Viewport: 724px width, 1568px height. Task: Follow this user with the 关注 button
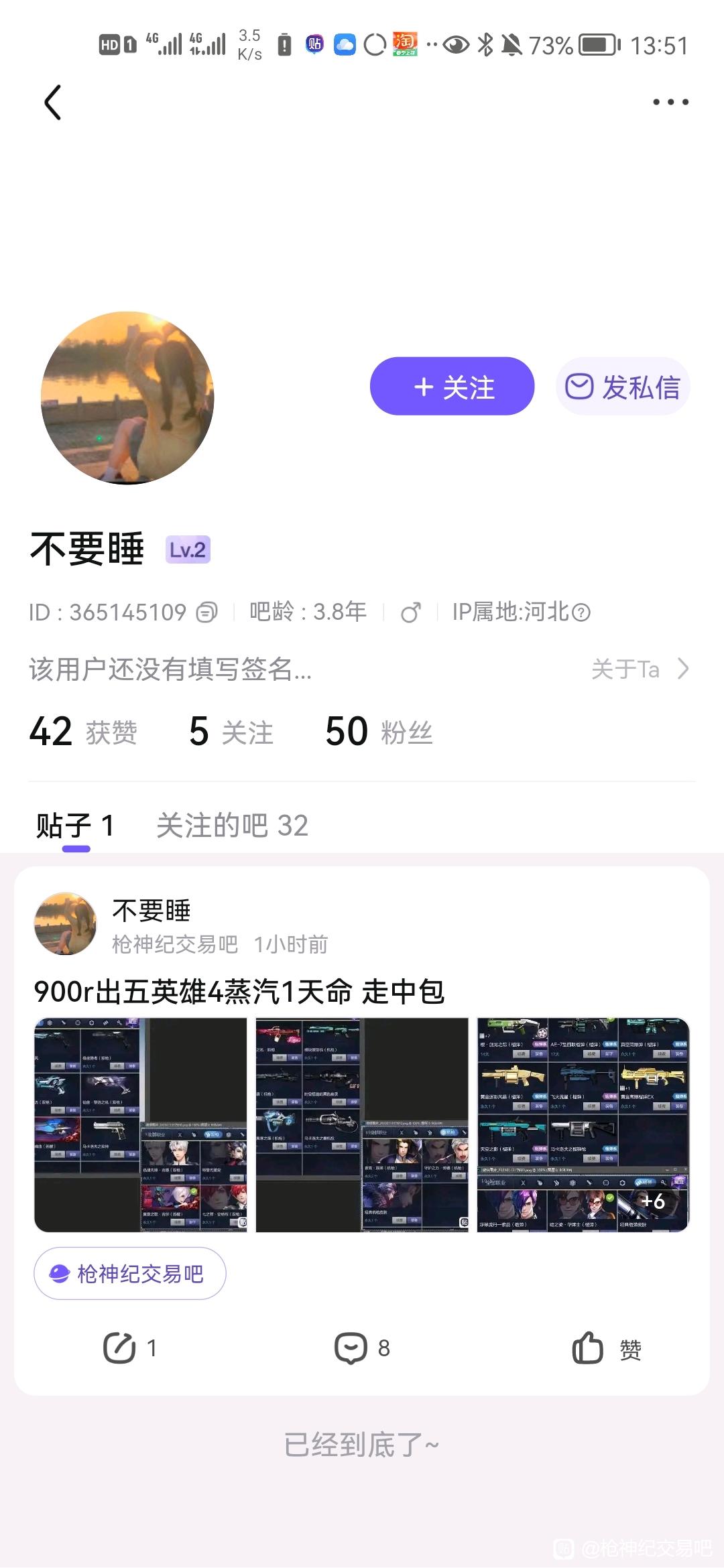click(x=452, y=386)
